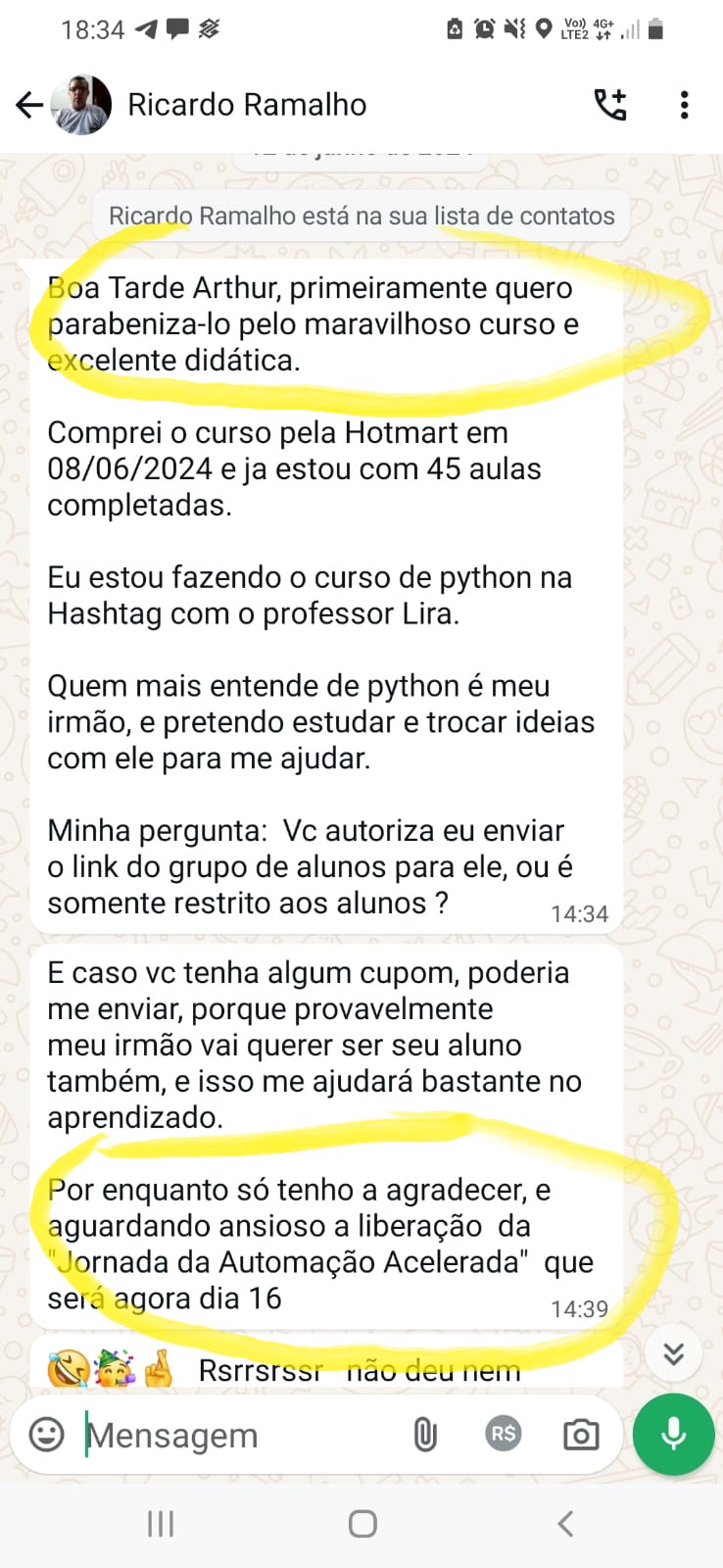This screenshot has height=1568, width=723.
Task: Attach a file with the paperclip
Action: 425,1435
